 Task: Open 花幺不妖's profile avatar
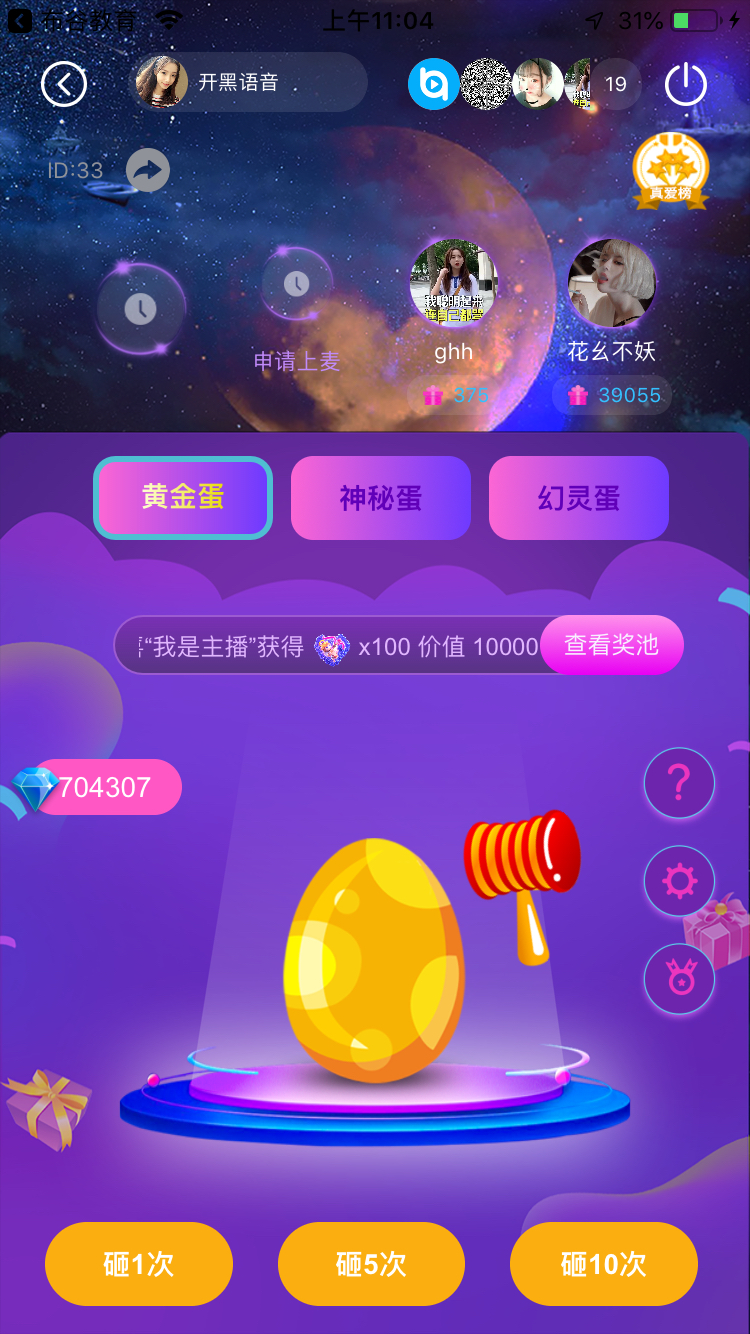click(611, 283)
